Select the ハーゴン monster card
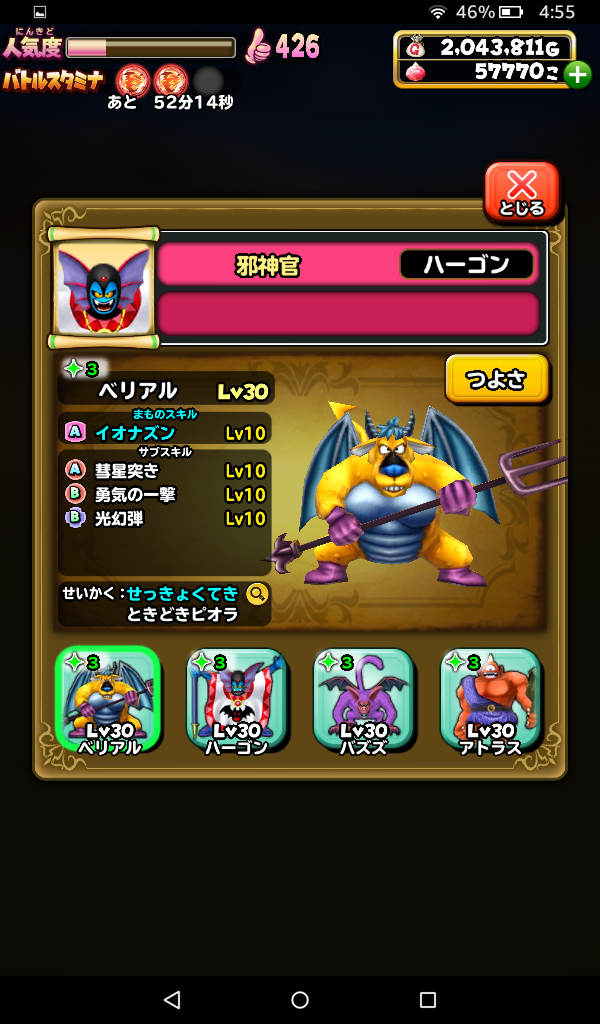600x1024 pixels. pos(236,700)
